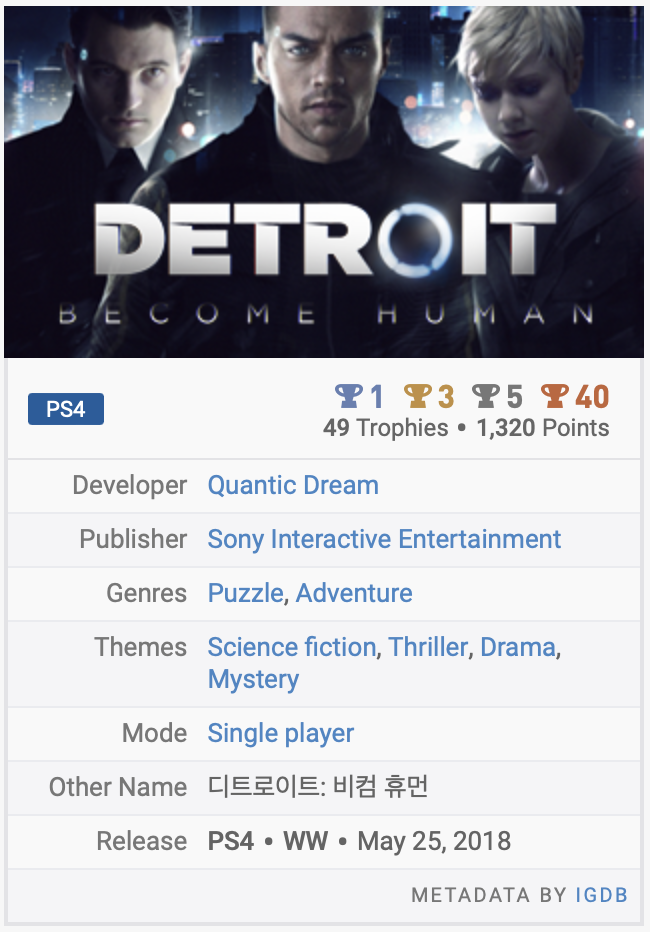
Task: Open the Sony Interactive Entertainment publisher link
Action: coord(384,540)
